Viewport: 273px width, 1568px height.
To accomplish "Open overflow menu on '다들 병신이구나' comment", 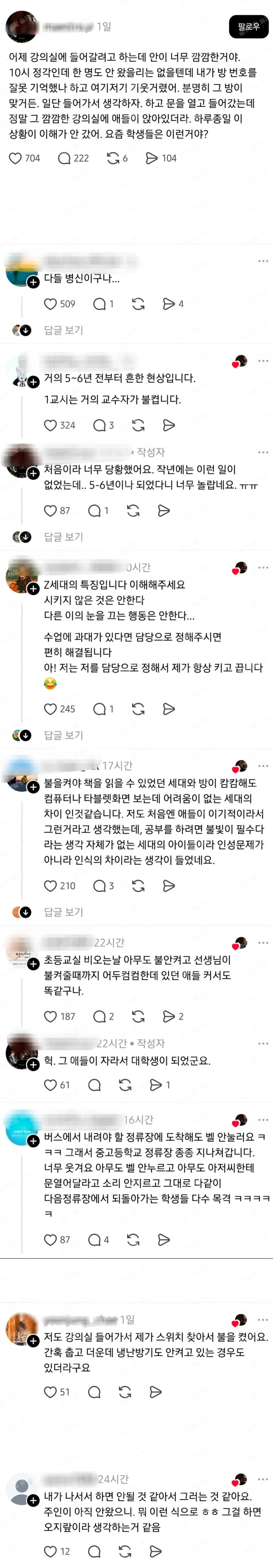I will pyautogui.click(x=263, y=261).
